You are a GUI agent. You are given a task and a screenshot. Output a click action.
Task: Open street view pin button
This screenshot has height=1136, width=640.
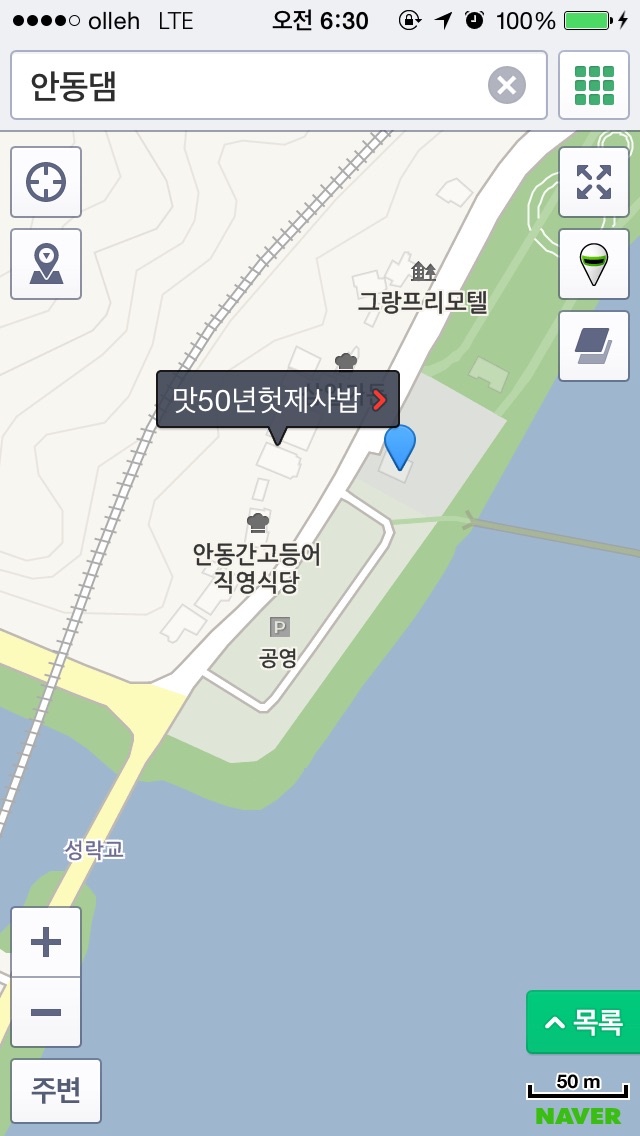594,264
